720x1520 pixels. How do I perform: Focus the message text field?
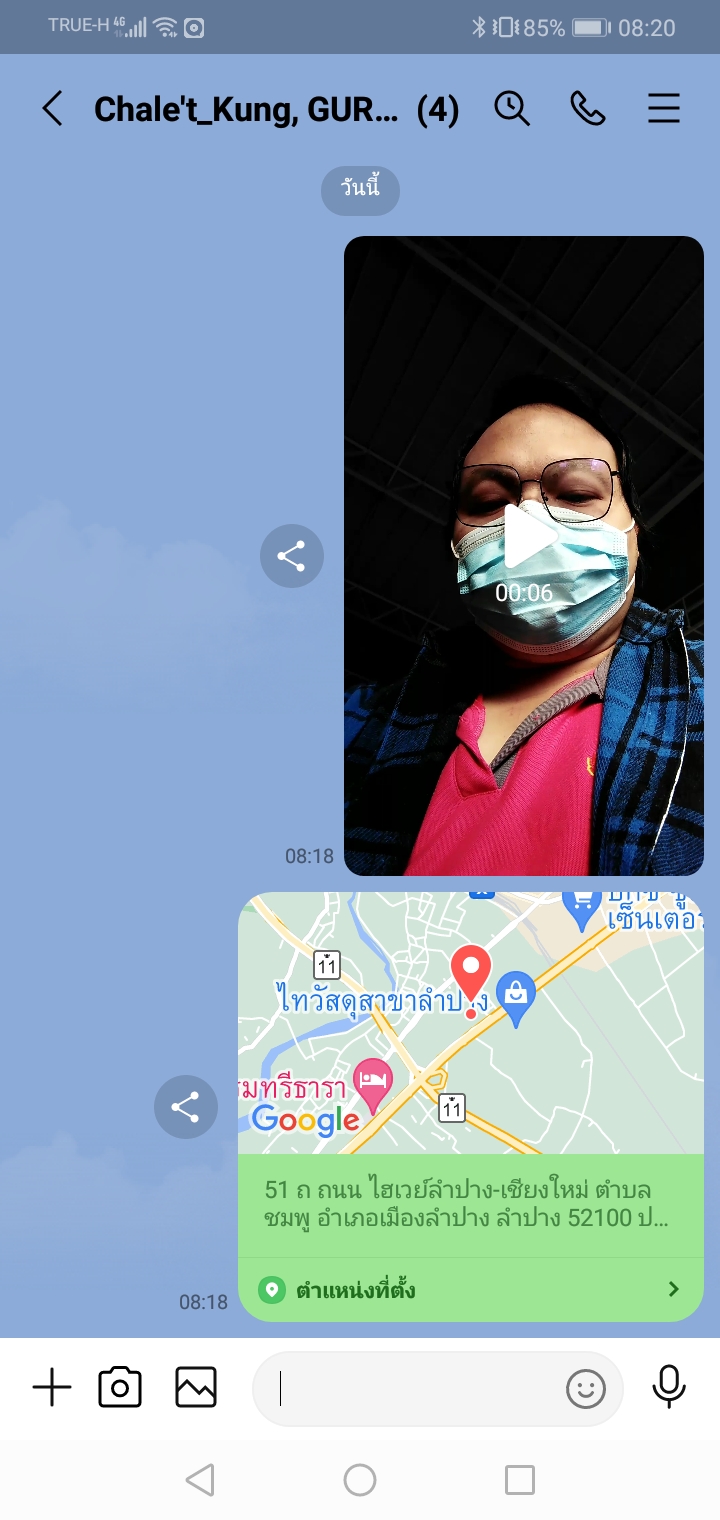tap(410, 1388)
